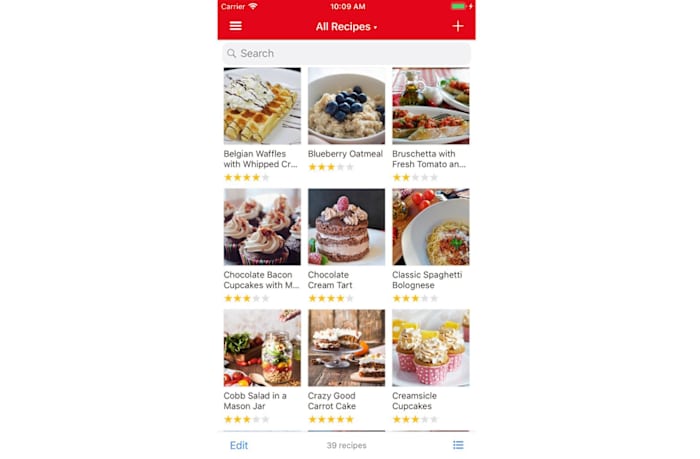
Task: Add a new recipe with plus icon
Action: pyautogui.click(x=458, y=26)
